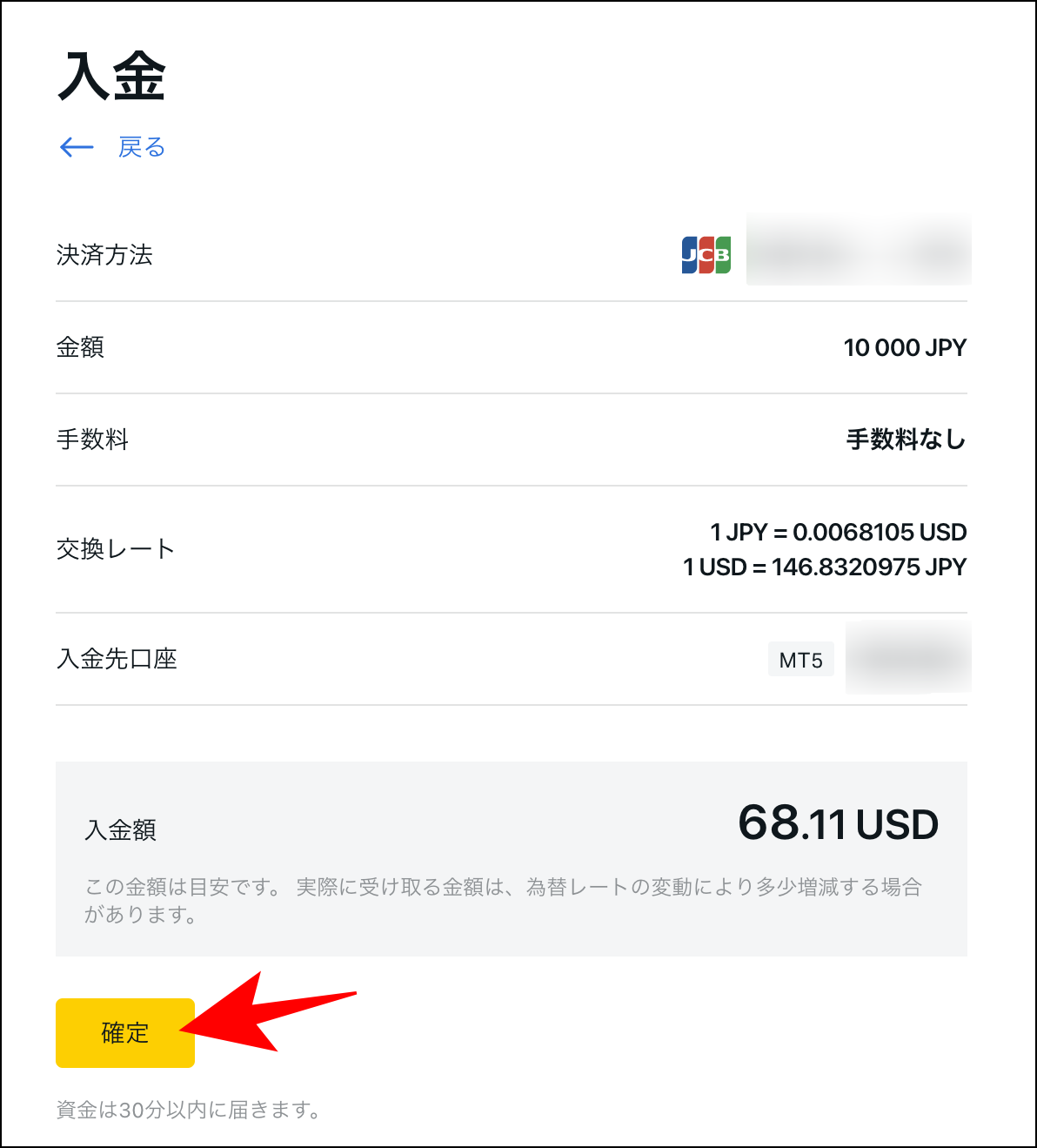Click the blue back arrow icon

[76, 147]
